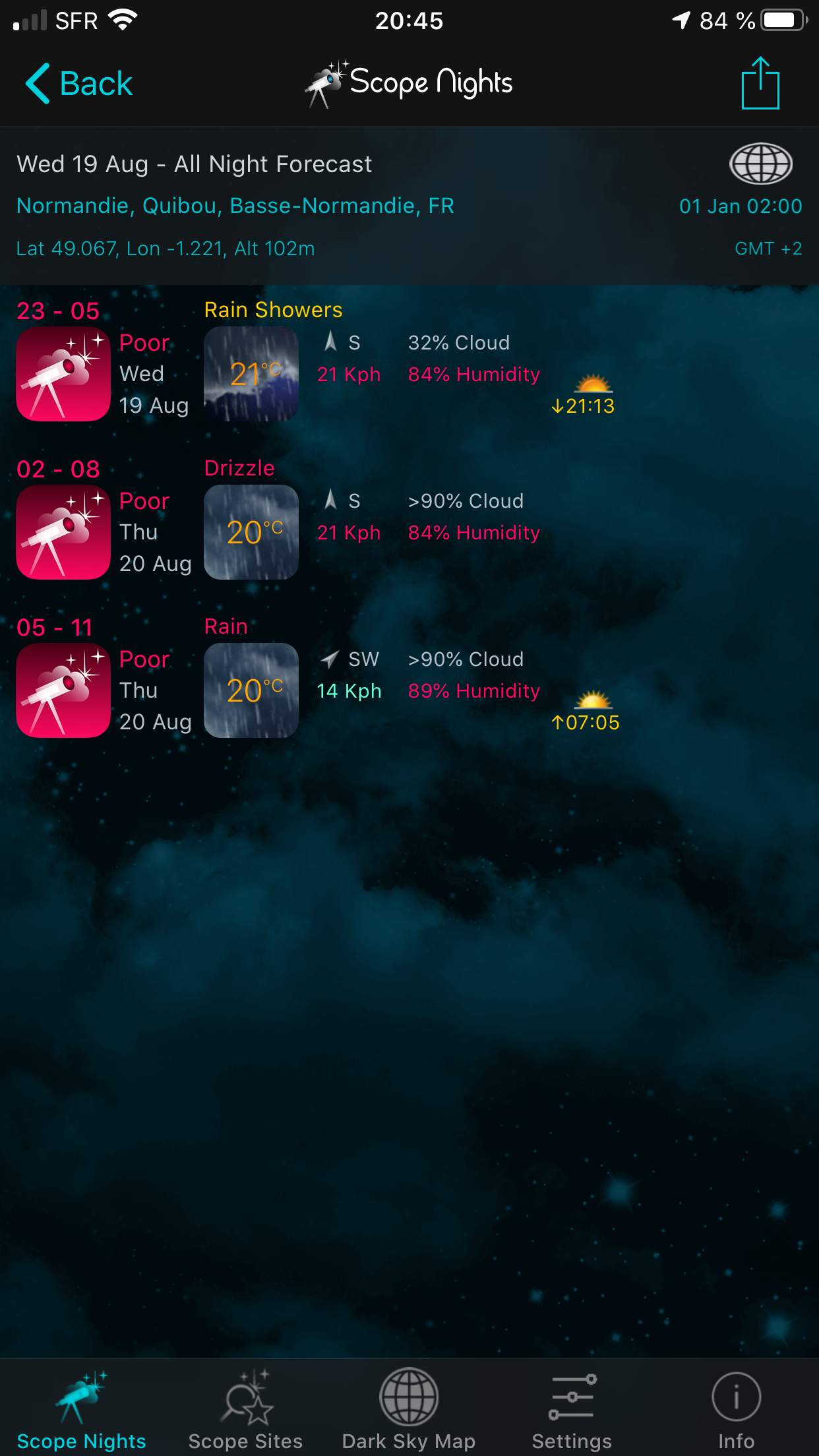Go back to the previous screen
The height and width of the screenshot is (1456, 819).
(x=79, y=84)
